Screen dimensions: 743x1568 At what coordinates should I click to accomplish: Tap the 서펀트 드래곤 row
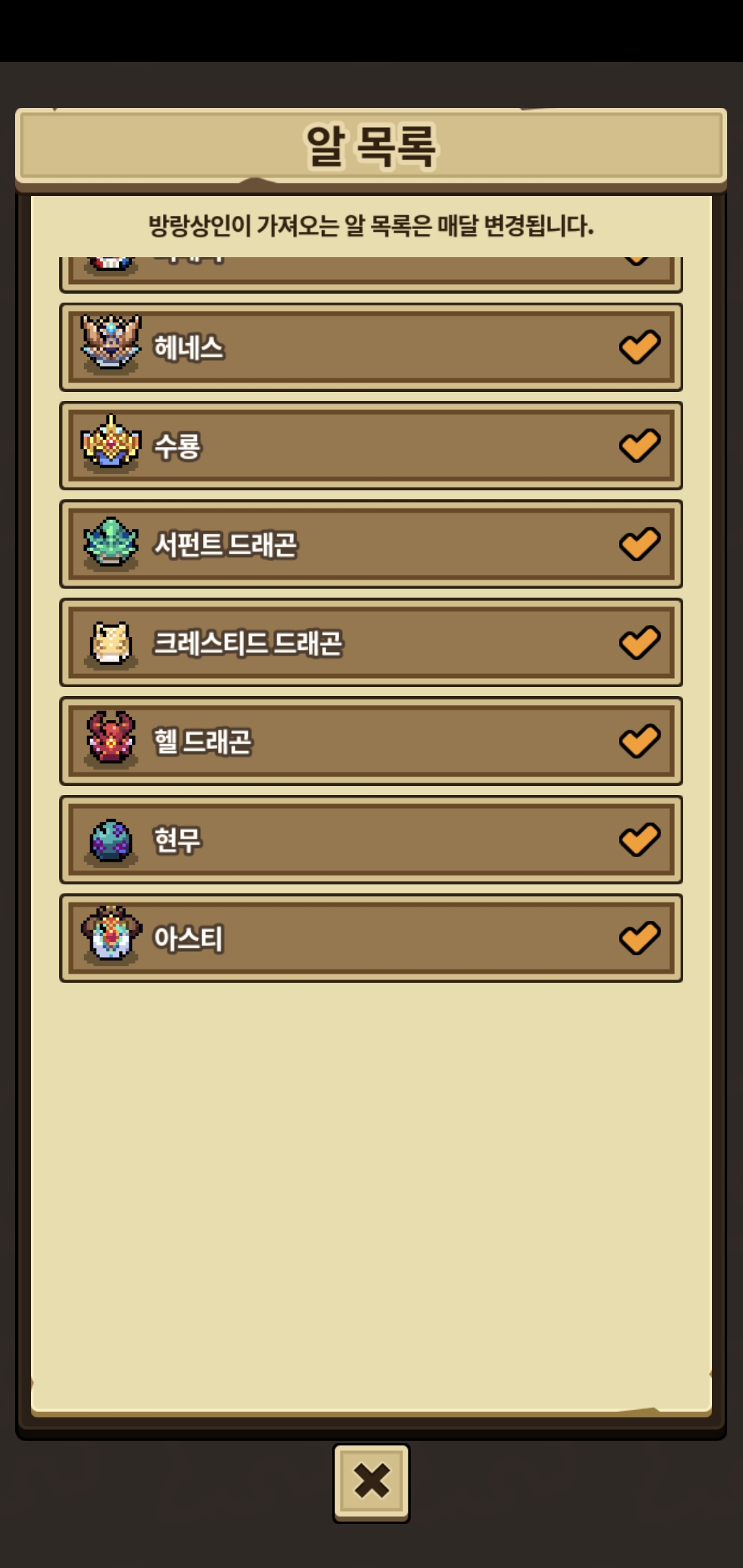[371, 544]
